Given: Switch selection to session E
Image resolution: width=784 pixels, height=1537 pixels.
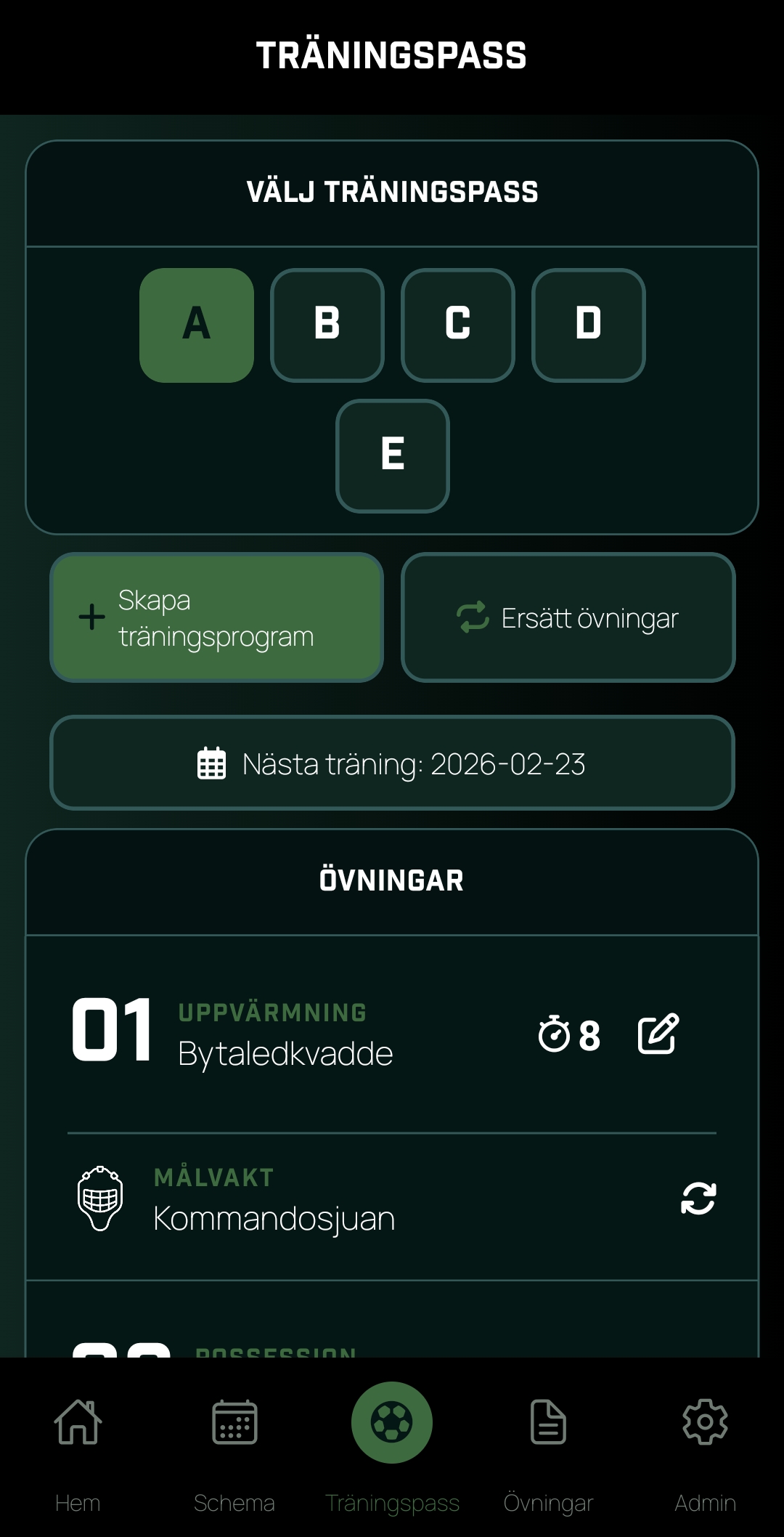Looking at the screenshot, I should tap(392, 456).
